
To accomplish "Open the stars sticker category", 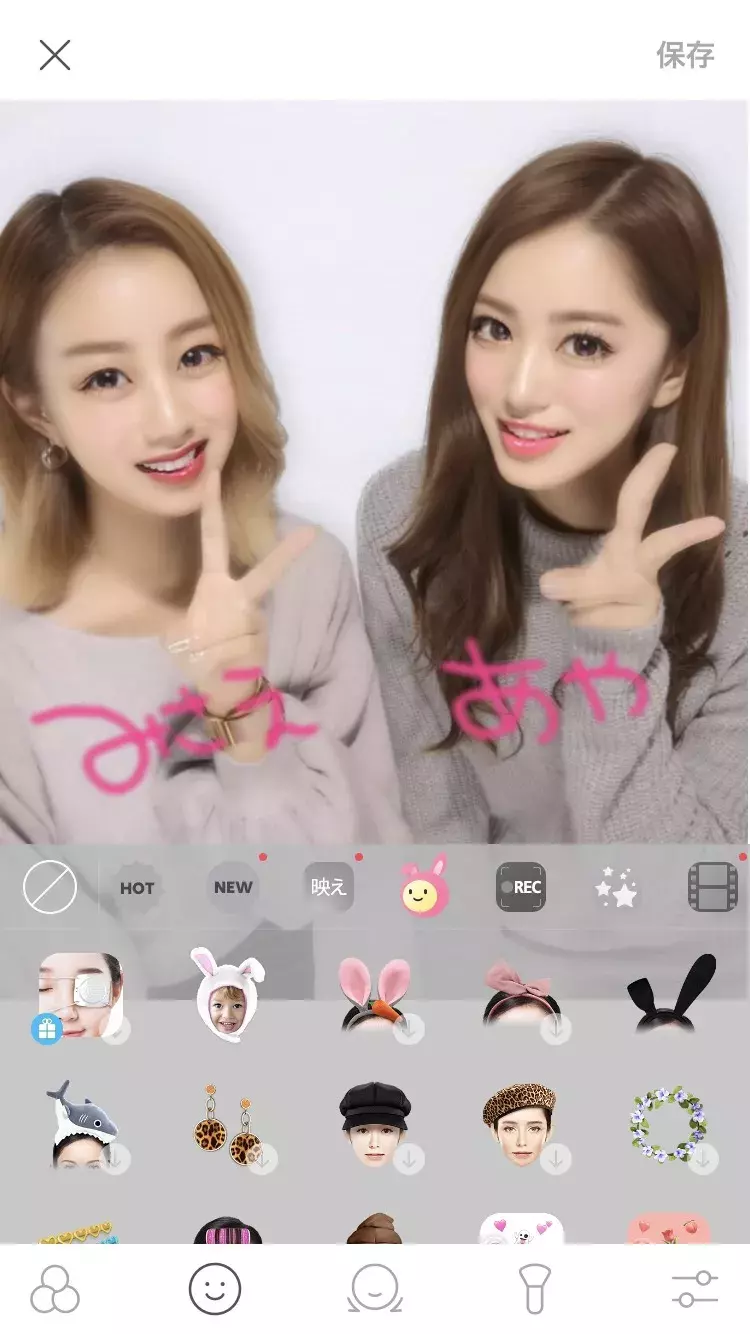I will pyautogui.click(x=616, y=888).
